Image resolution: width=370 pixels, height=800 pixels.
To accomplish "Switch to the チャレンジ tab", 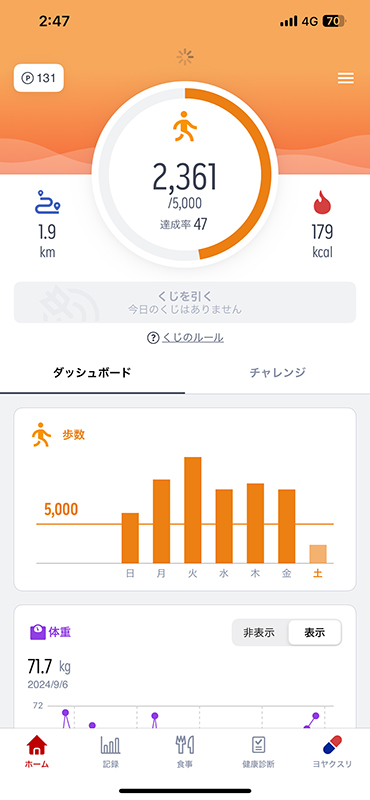I will [278, 372].
